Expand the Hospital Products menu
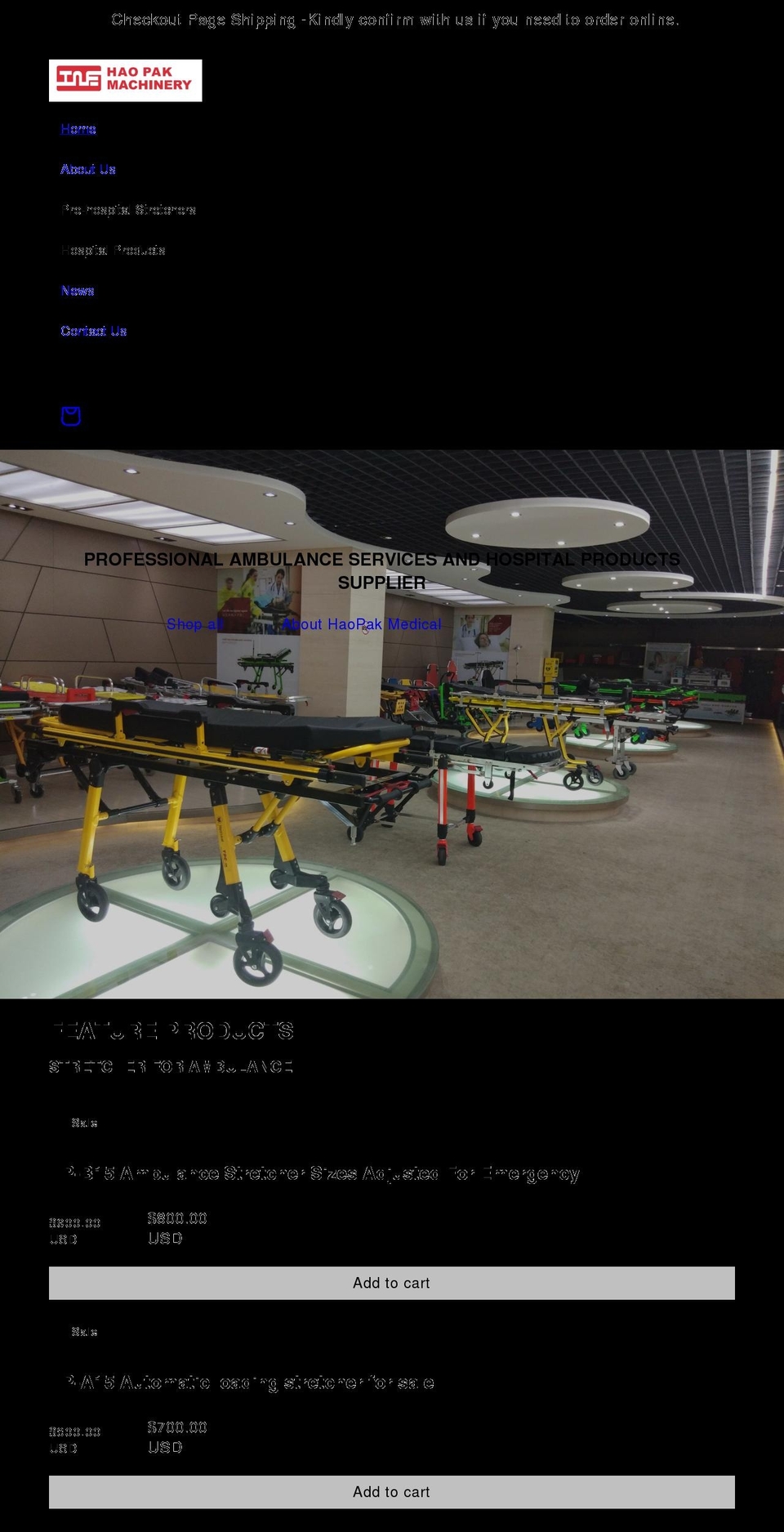The width and height of the screenshot is (784, 1532). [x=114, y=250]
